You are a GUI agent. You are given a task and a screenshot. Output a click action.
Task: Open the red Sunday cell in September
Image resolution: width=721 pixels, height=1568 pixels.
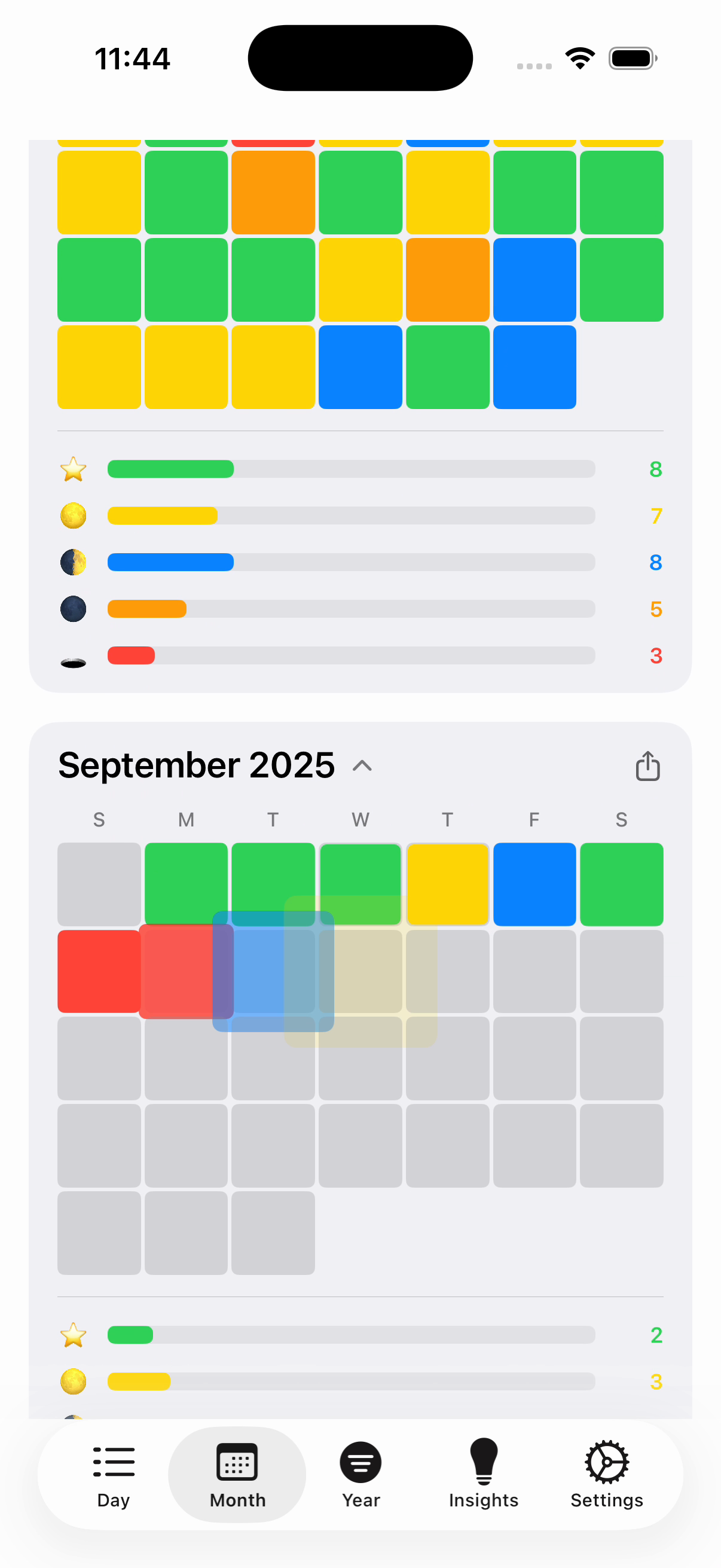(97, 971)
